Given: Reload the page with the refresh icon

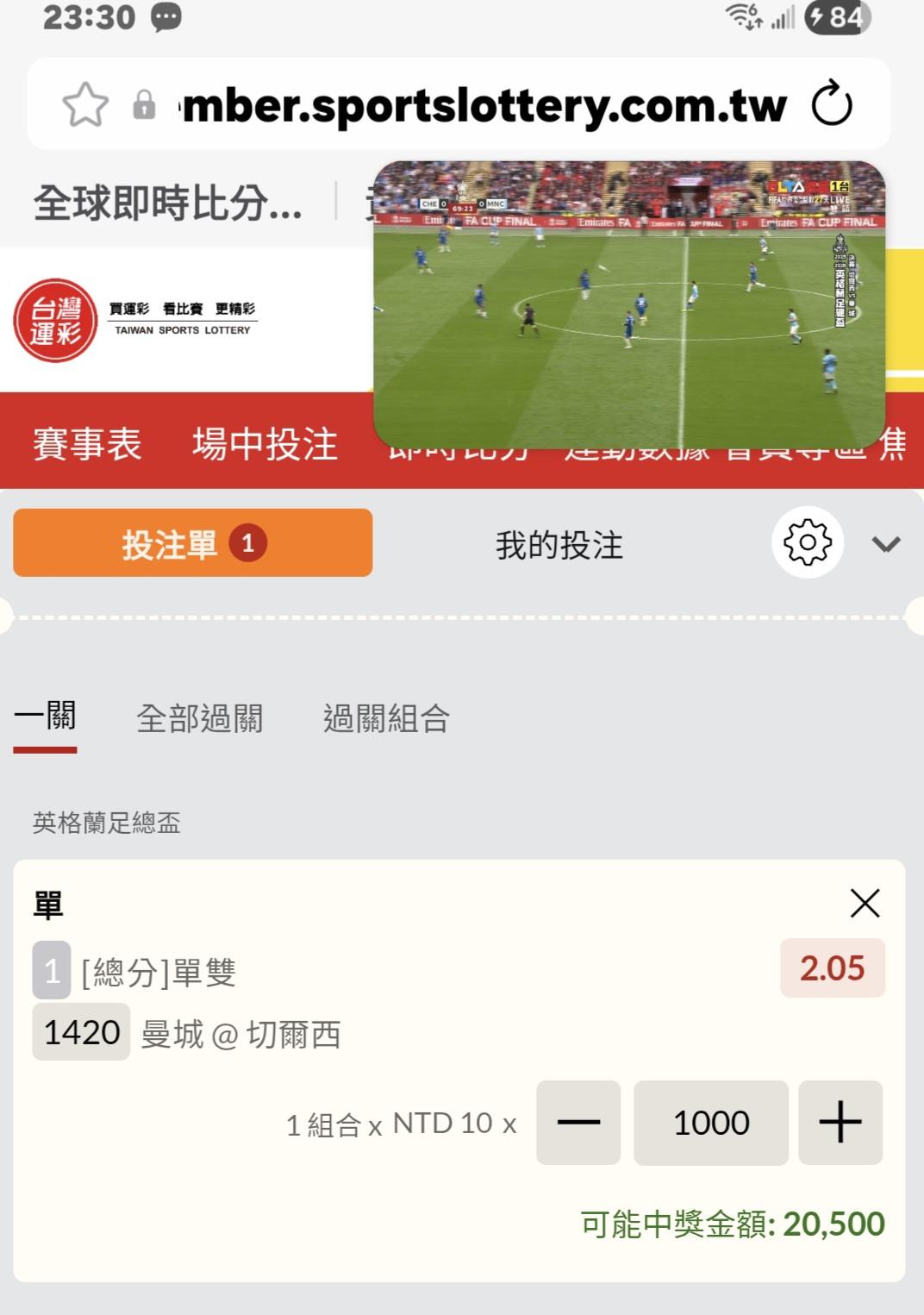Looking at the screenshot, I should 832,103.
